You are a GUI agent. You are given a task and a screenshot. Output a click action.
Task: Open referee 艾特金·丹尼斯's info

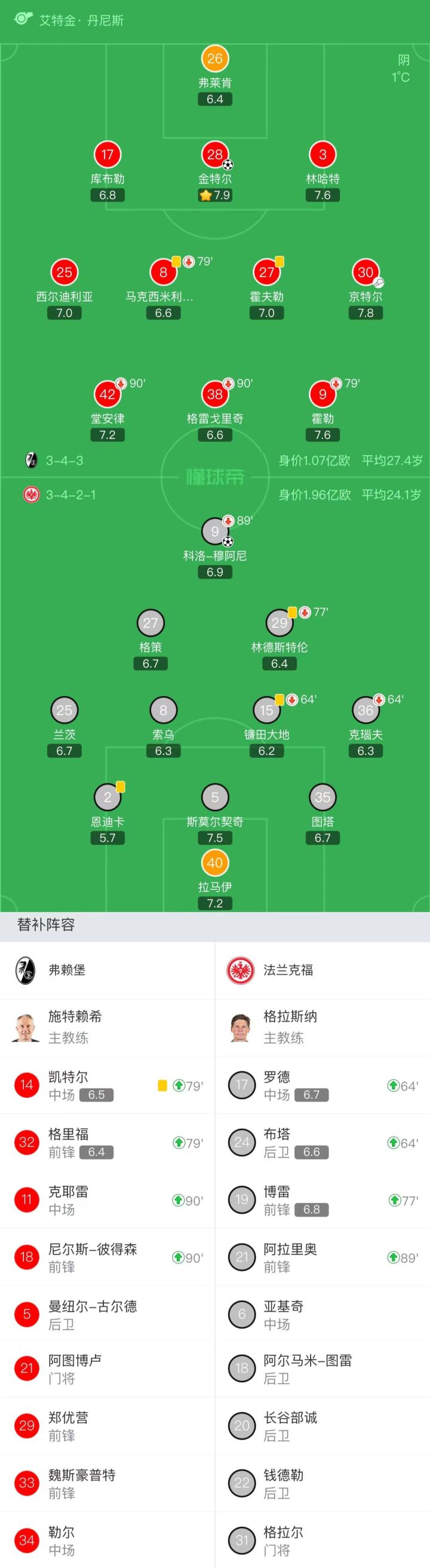point(80,20)
